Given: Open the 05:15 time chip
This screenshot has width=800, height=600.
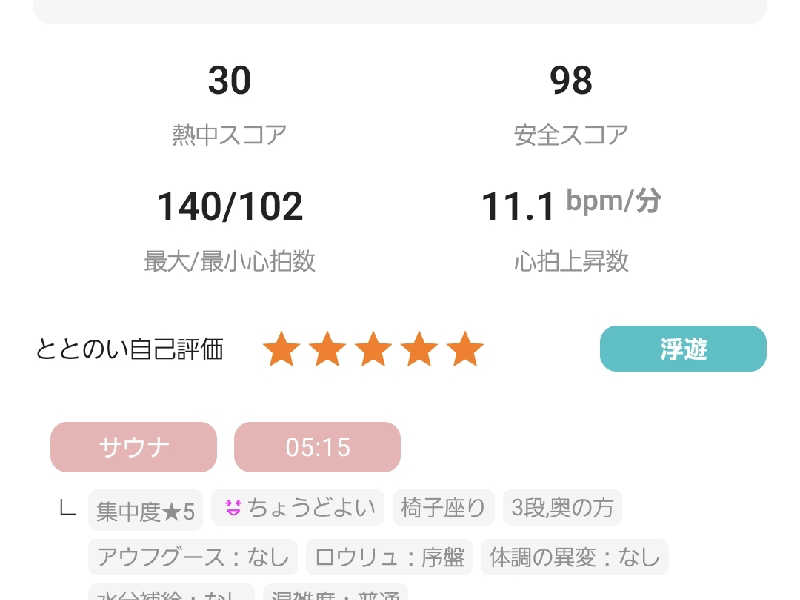Looking at the screenshot, I should (317, 447).
